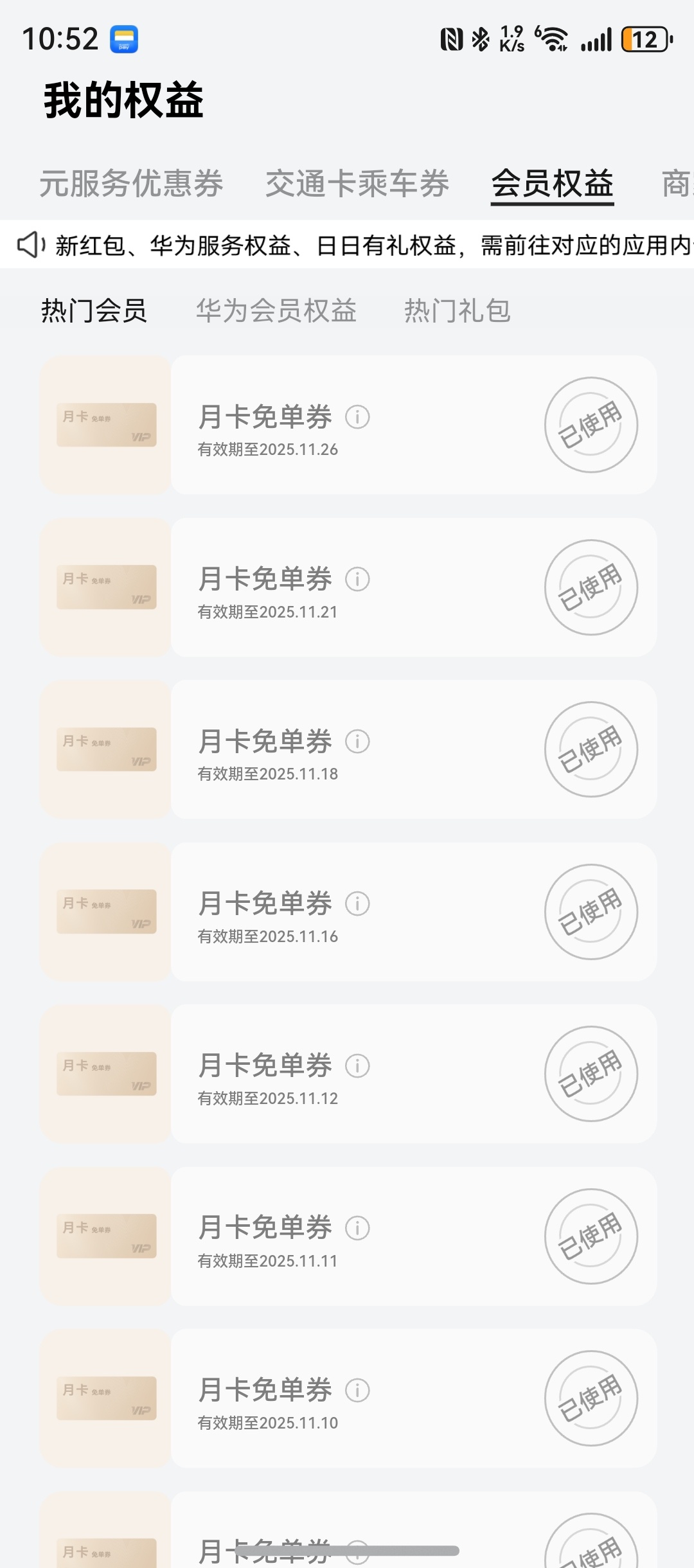Open the coupon valid until 2025.11.10
The image size is (694, 1568).
tap(348, 1398)
